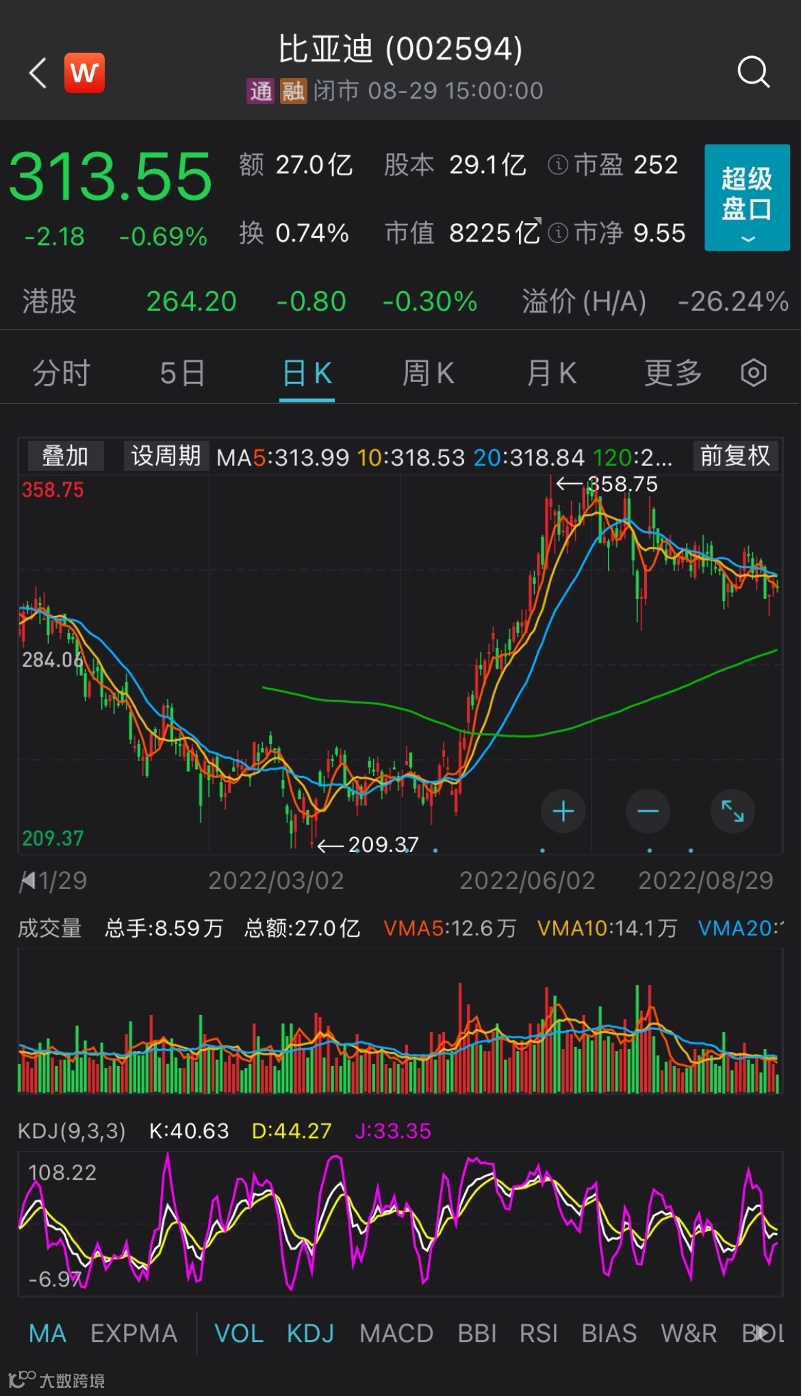Image resolution: width=802 pixels, height=1396 pixels.
Task: Change the 前复权 adjustment option
Action: 735,456
